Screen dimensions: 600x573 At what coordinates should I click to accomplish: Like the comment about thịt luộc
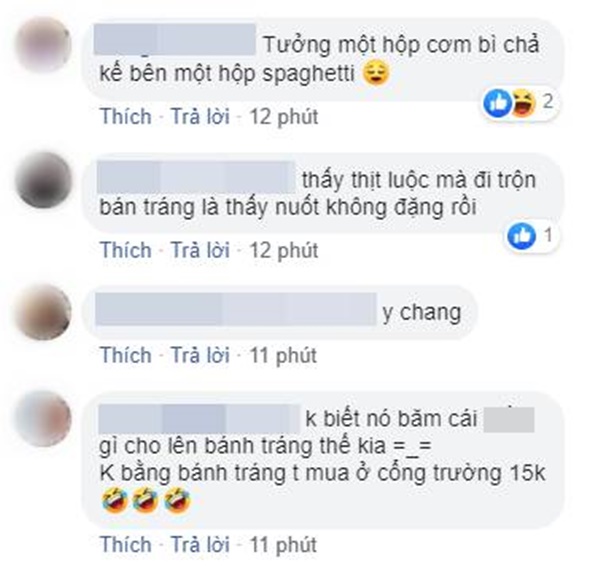point(124,249)
